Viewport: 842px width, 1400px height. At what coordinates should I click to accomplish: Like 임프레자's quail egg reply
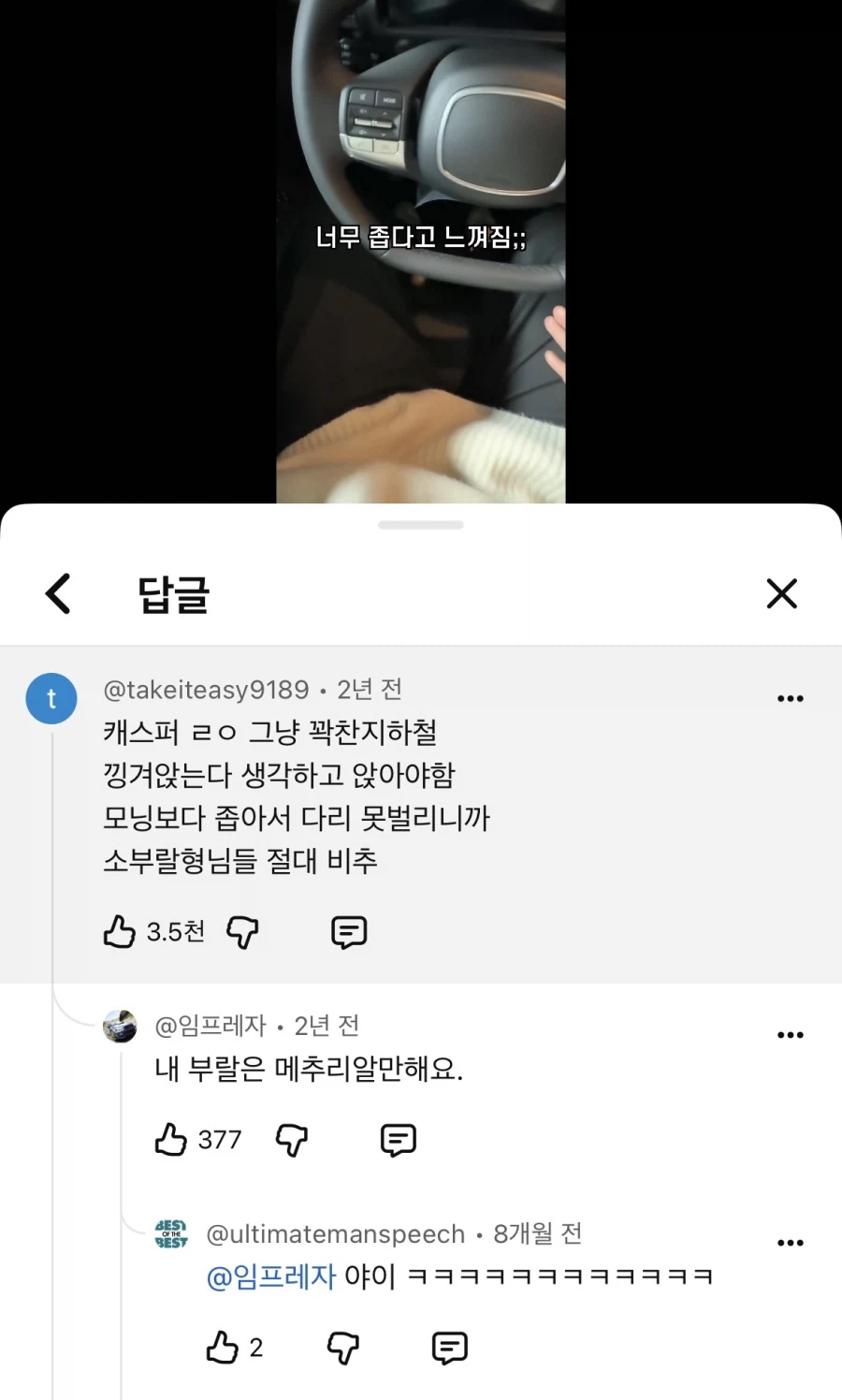[x=170, y=1140]
